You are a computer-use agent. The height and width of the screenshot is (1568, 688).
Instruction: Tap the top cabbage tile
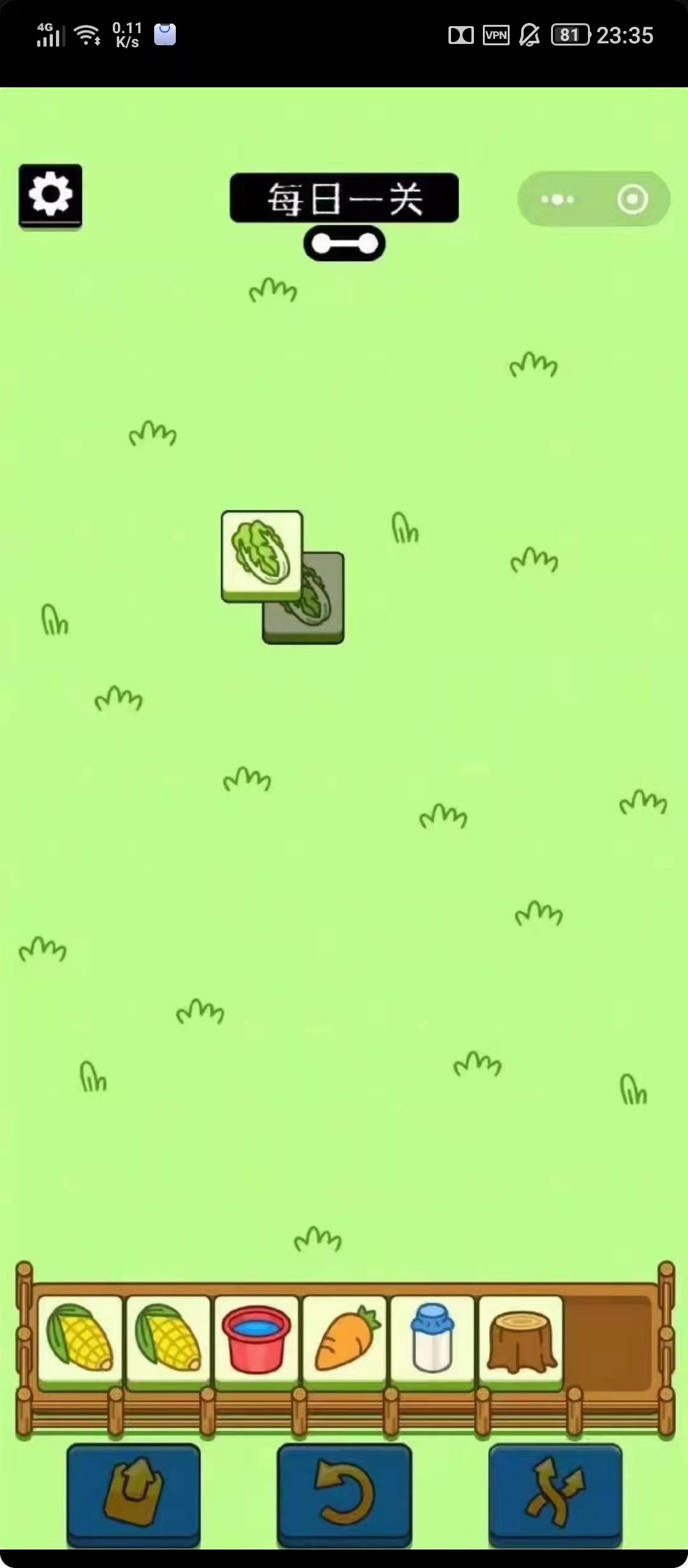pos(261,553)
